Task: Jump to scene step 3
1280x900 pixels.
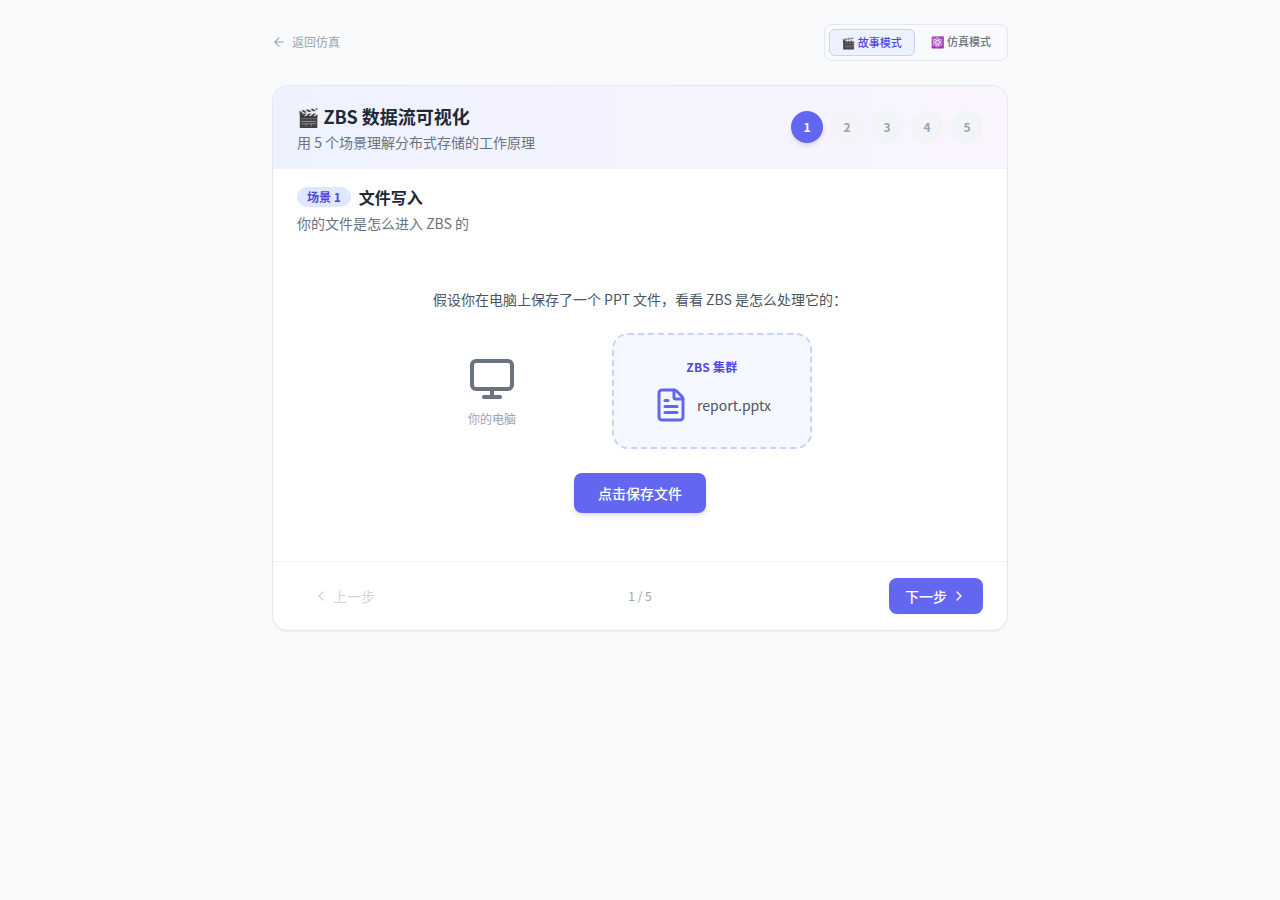Action: point(887,127)
